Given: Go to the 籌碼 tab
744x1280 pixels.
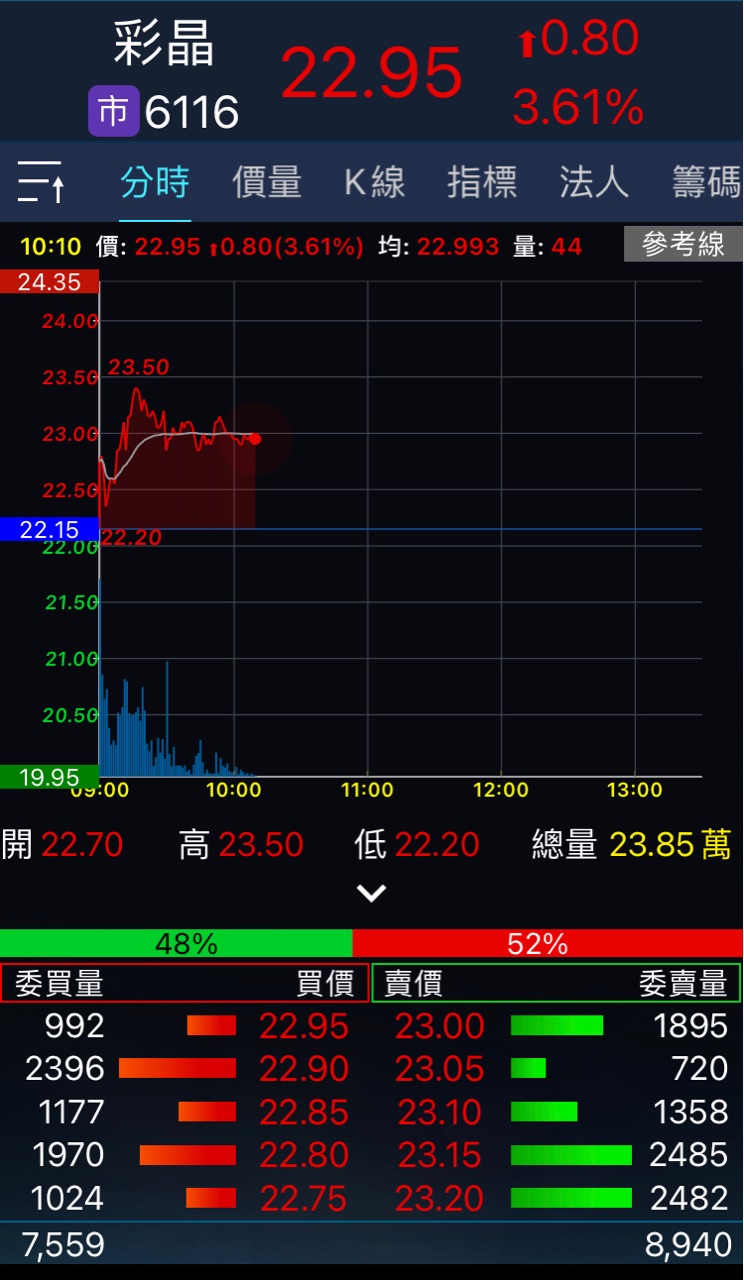Looking at the screenshot, I should point(706,182).
